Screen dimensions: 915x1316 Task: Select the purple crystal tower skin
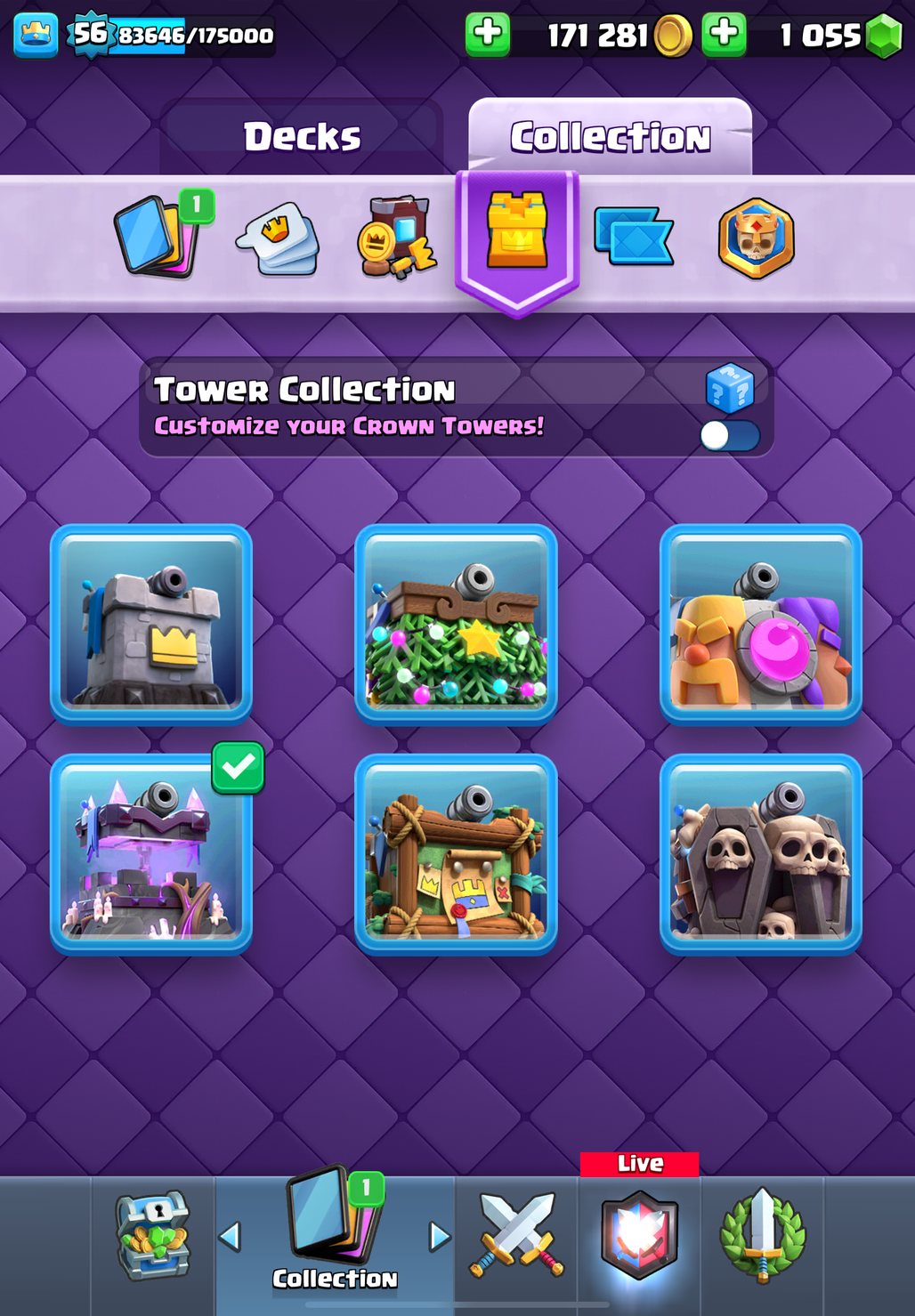click(151, 853)
